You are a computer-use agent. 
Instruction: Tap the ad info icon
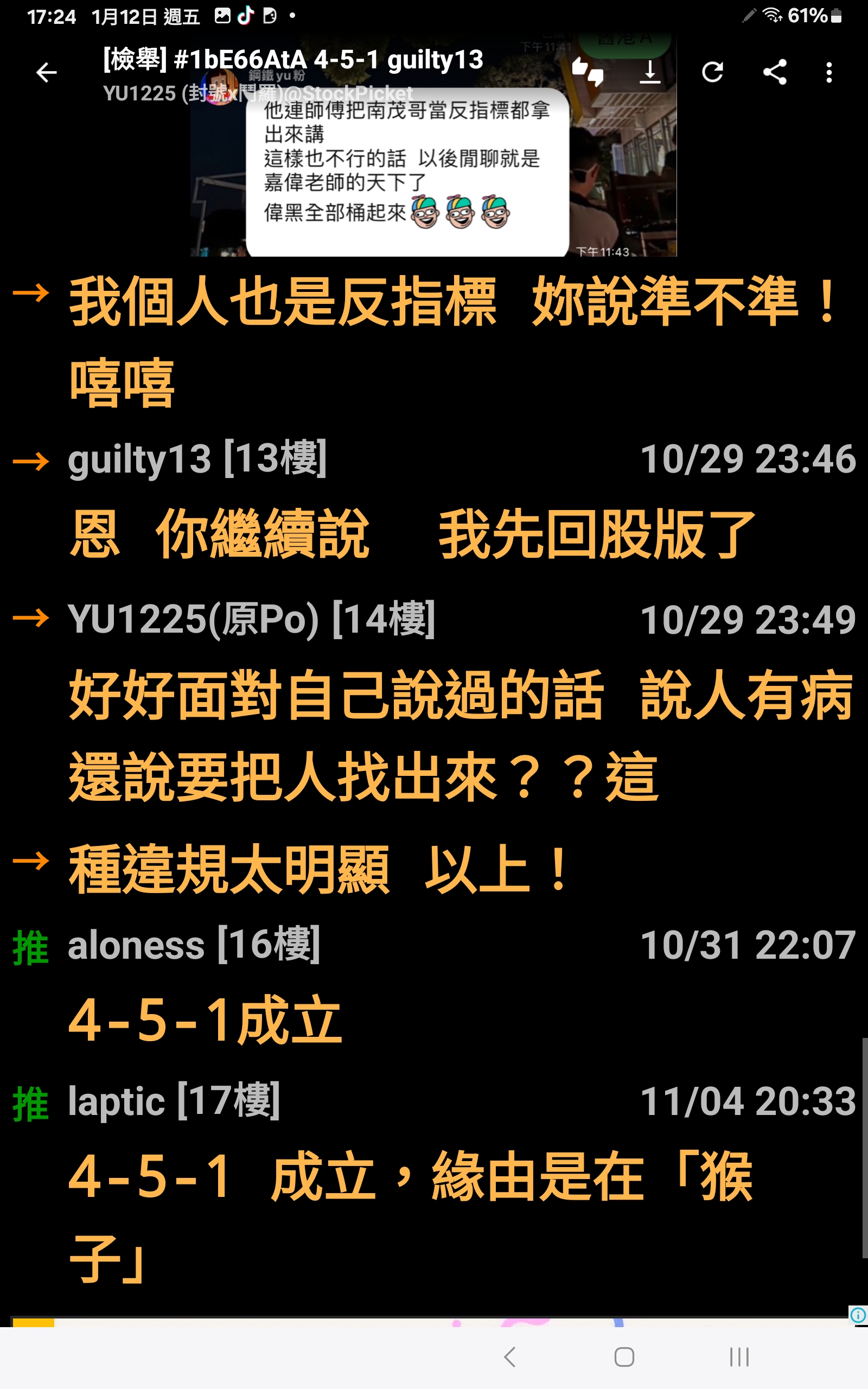[858, 1314]
